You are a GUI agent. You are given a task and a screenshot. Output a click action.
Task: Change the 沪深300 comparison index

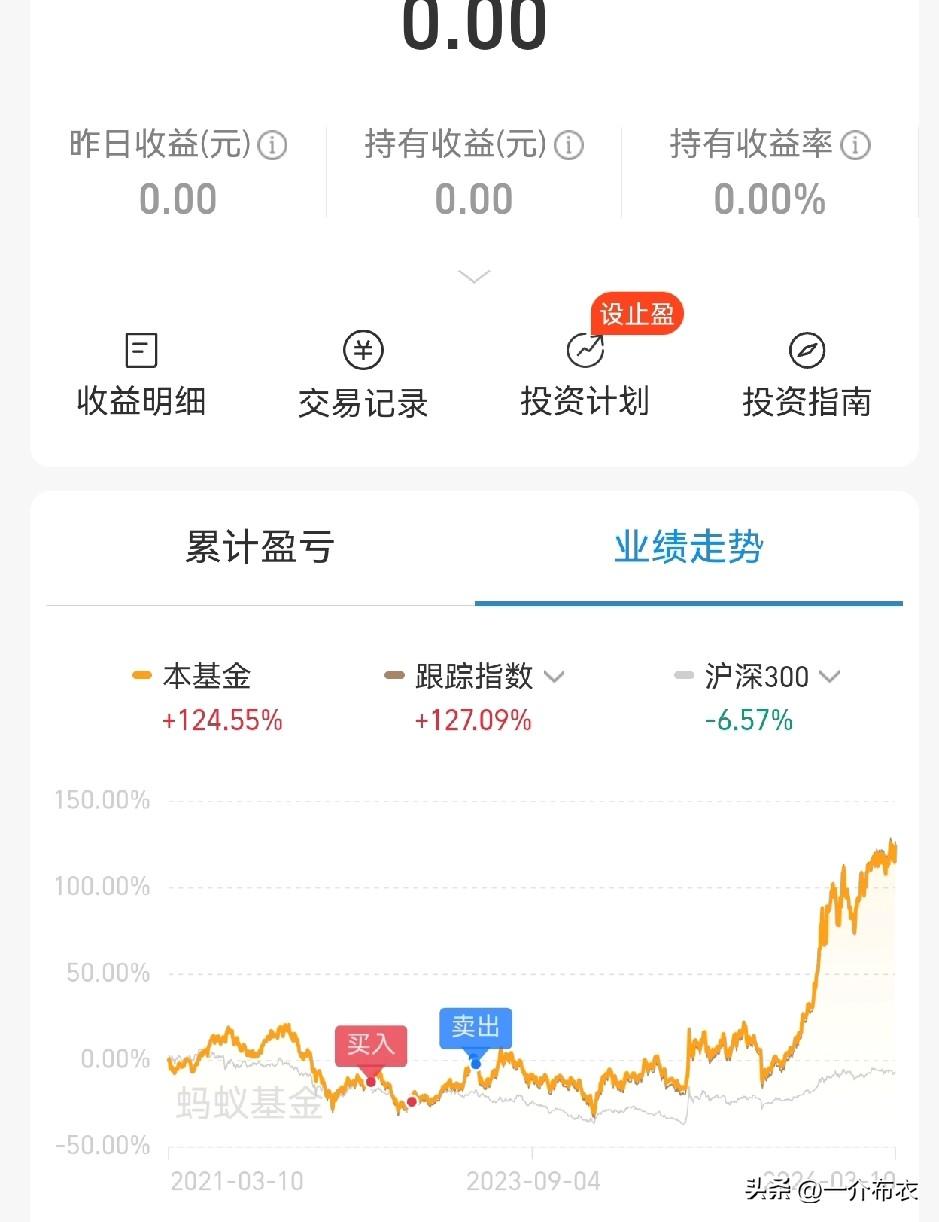point(829,677)
